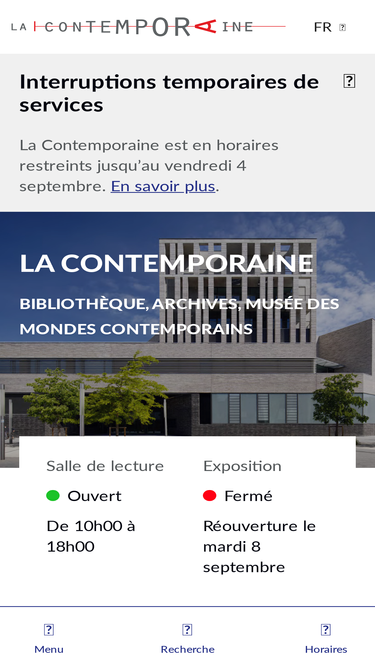
Task: Tap the La Contemporaine logo to go home
Action: pos(148,27)
